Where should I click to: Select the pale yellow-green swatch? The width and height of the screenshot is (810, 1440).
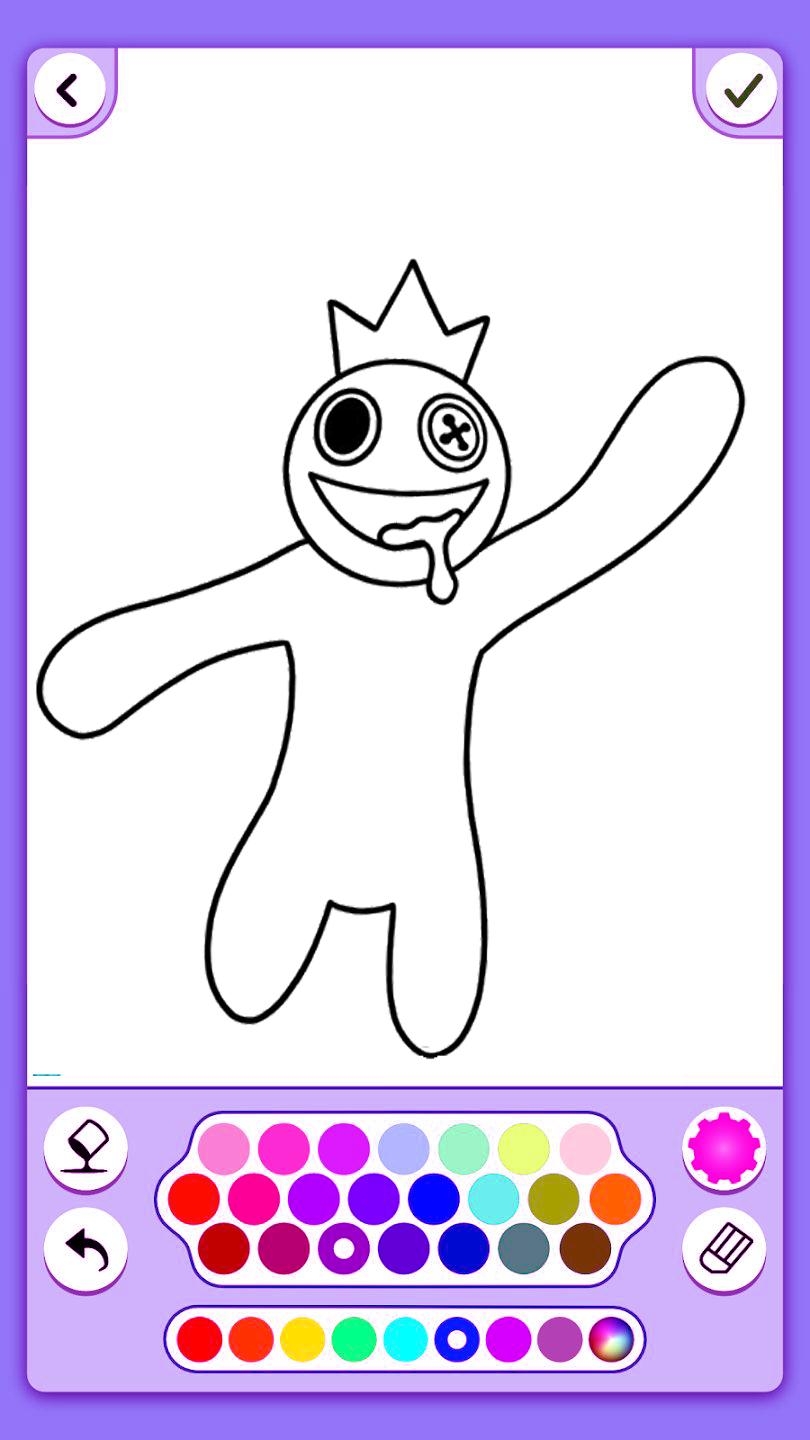(524, 1149)
